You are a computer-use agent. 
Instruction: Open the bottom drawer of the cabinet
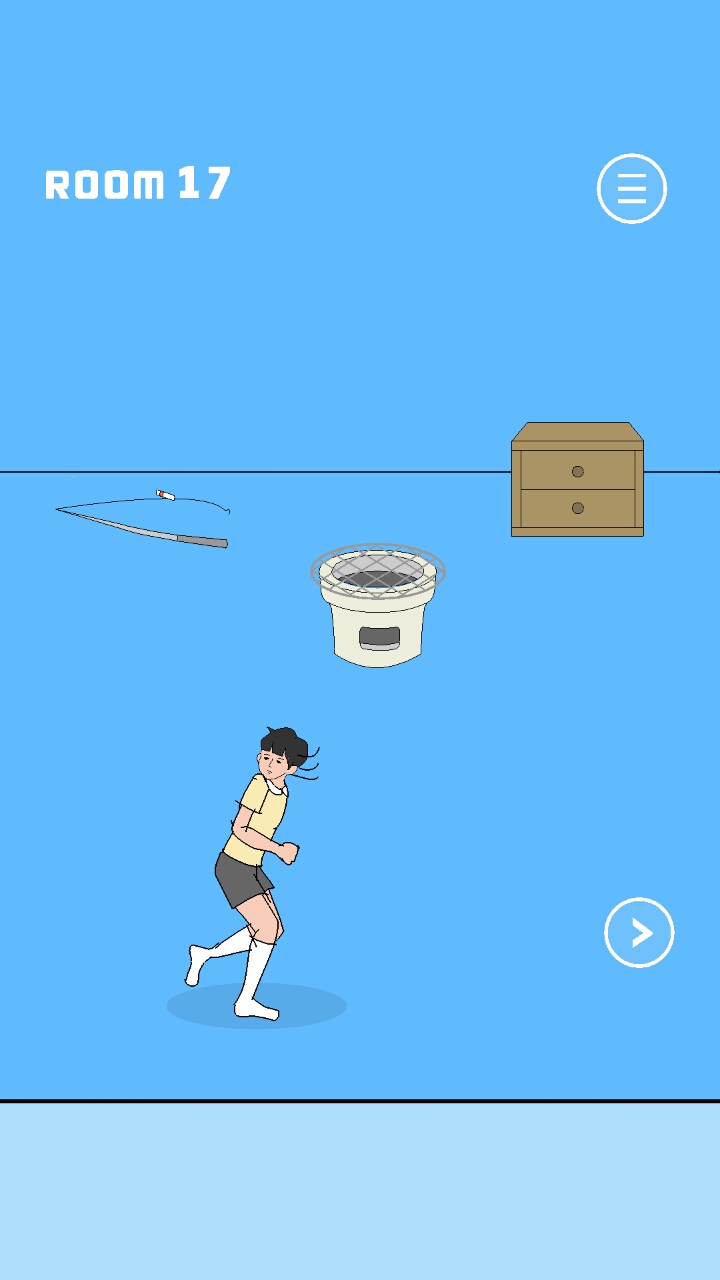point(577,508)
